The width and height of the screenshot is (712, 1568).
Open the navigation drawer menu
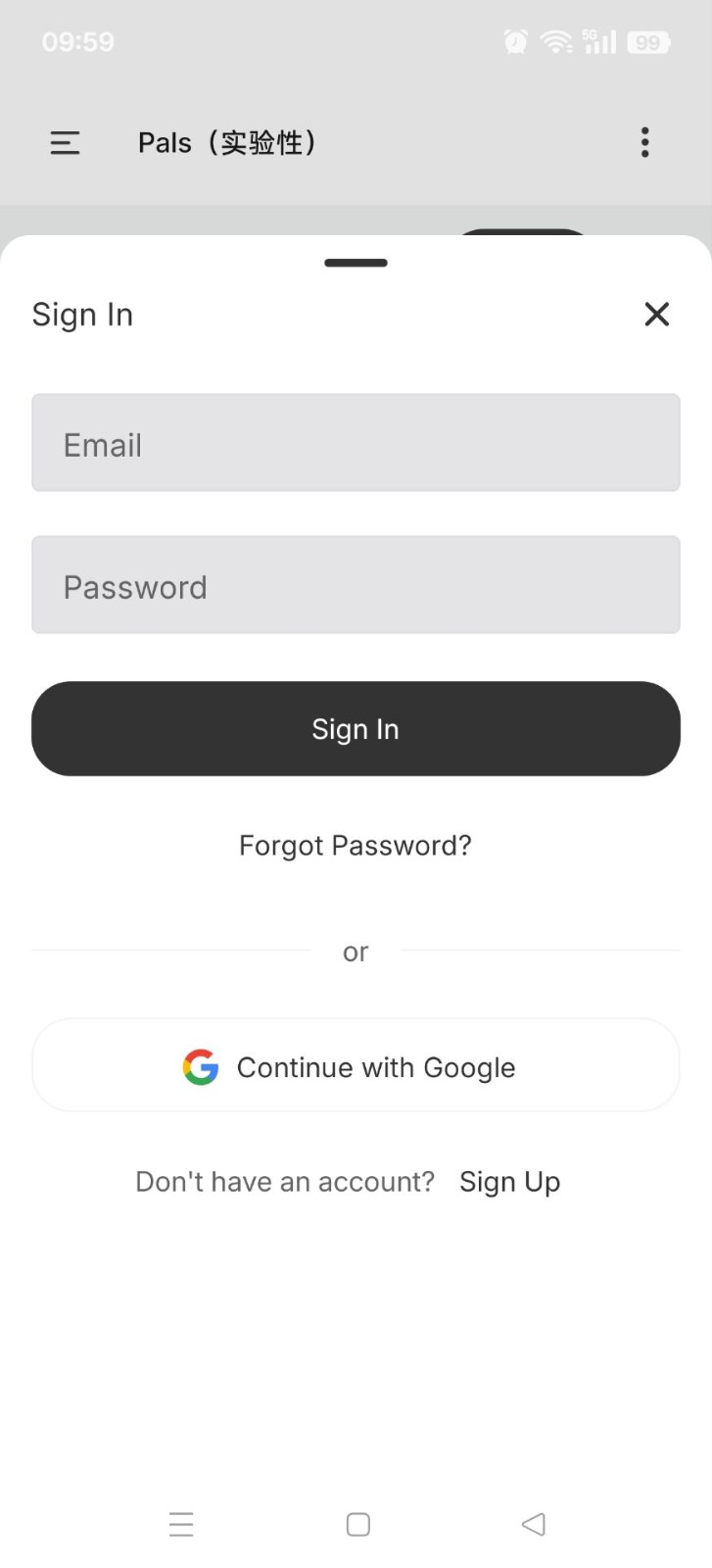64,142
